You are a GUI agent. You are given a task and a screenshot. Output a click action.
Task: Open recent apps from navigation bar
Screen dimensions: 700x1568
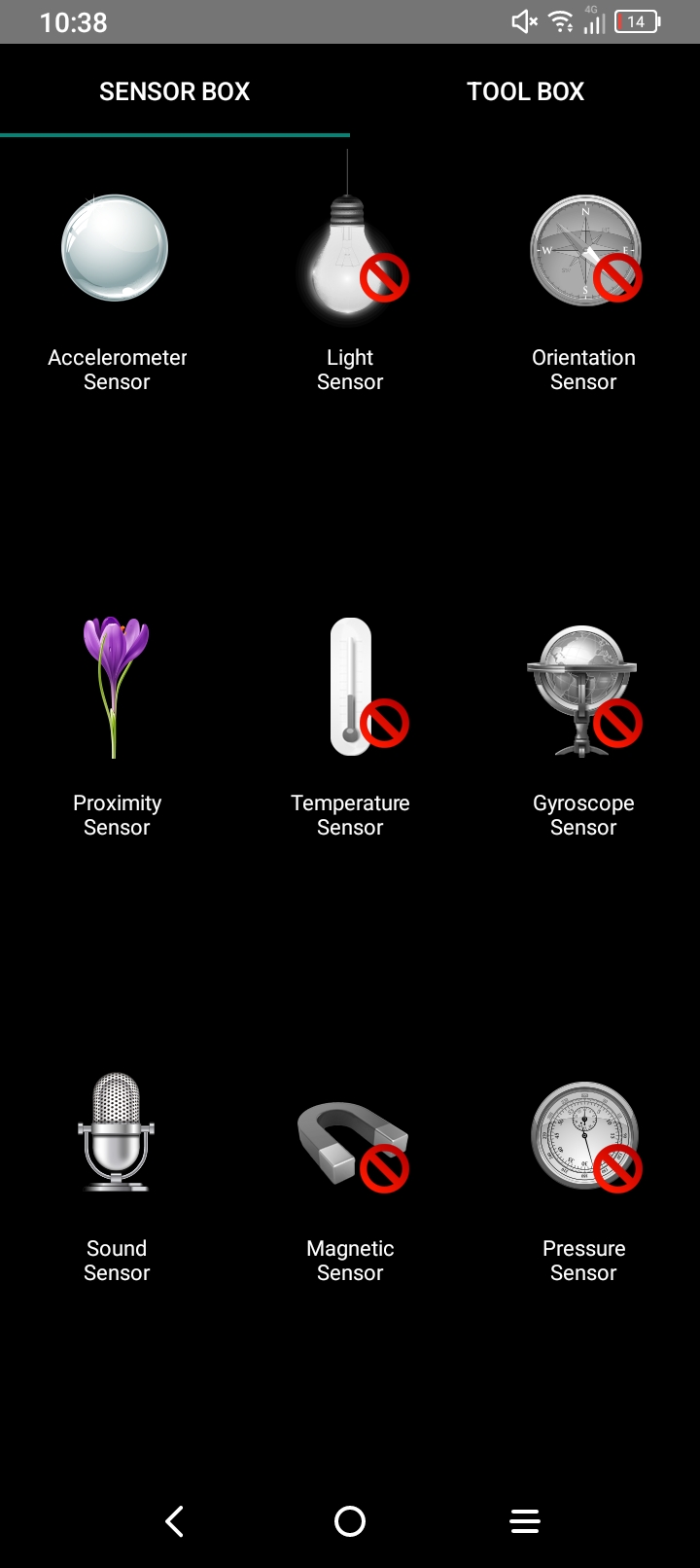(x=525, y=1521)
